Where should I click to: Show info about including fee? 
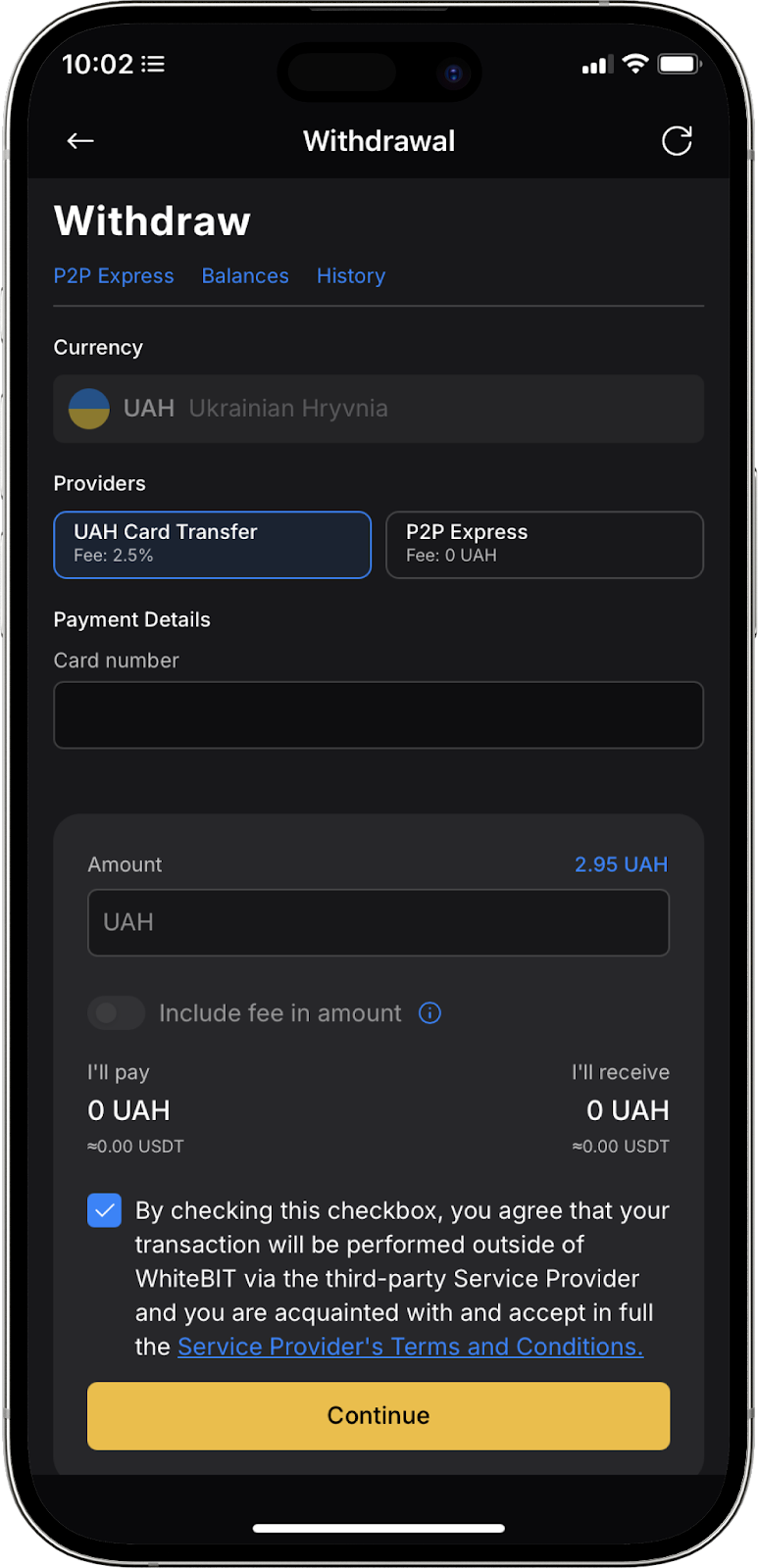430,1013
